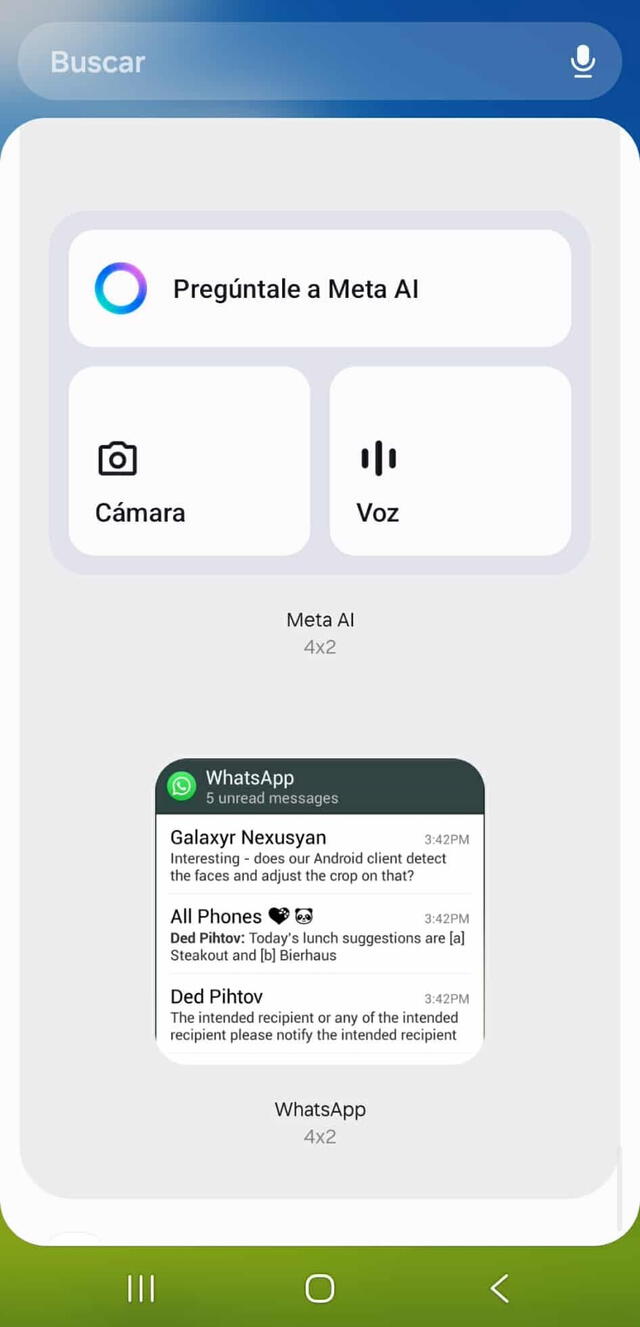Choose the WhatsApp 4x2 widget preview
The image size is (640, 1327).
click(x=320, y=911)
